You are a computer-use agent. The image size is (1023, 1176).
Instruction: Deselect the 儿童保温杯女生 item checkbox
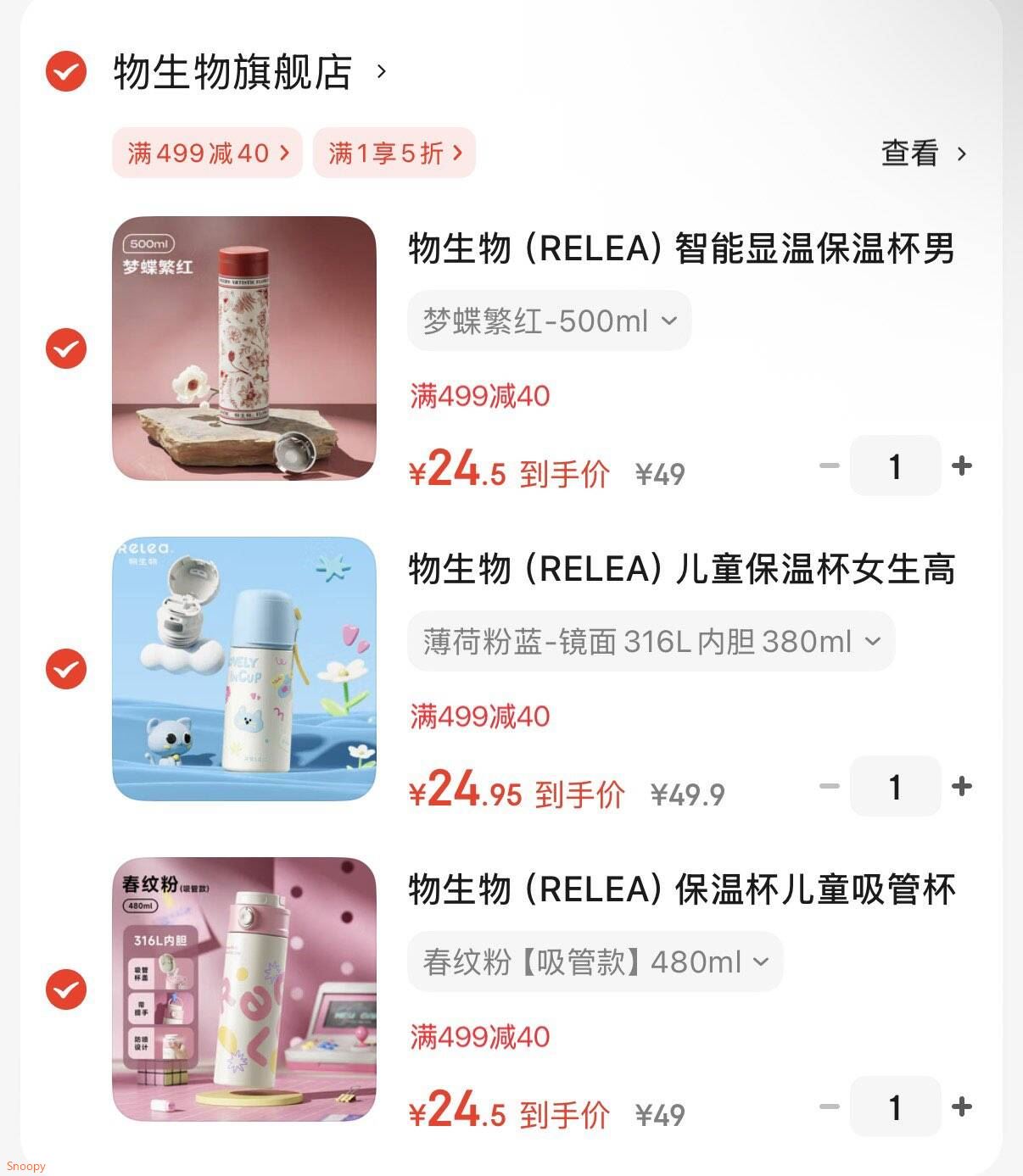[x=66, y=669]
